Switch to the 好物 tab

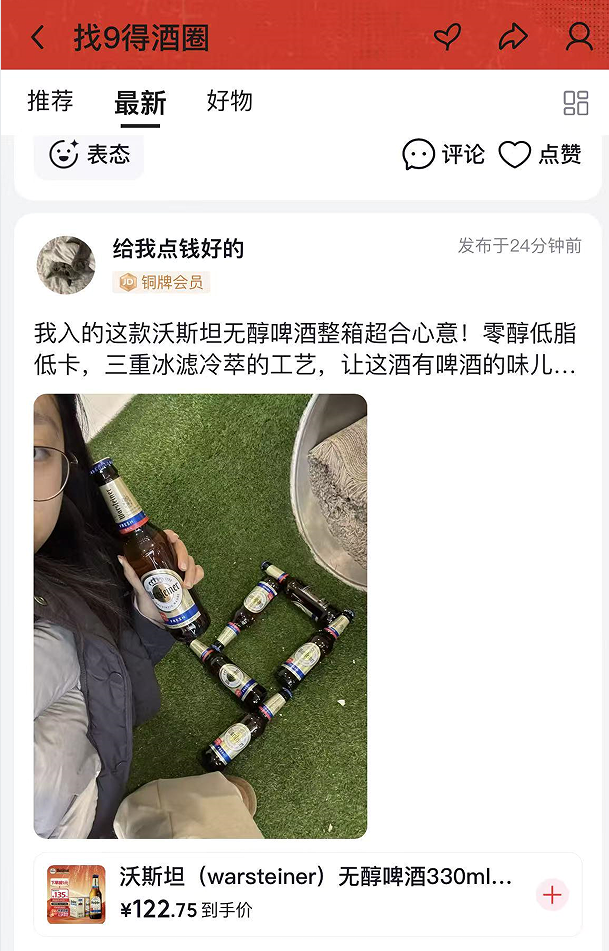tap(229, 101)
